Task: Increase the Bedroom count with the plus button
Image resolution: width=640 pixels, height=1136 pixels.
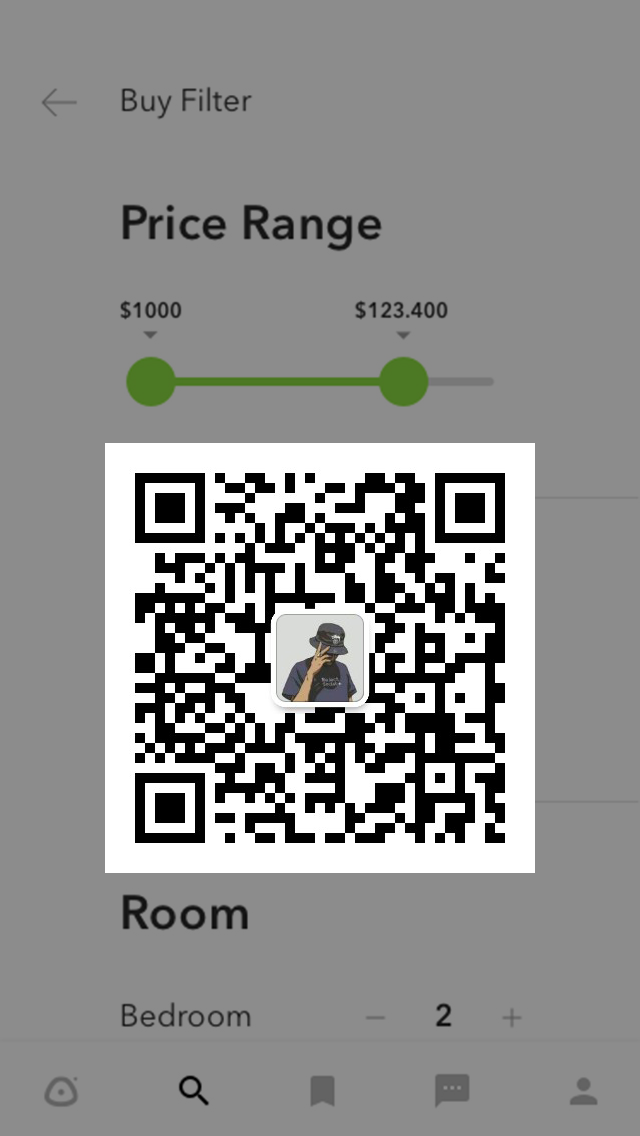Action: 512,1018
